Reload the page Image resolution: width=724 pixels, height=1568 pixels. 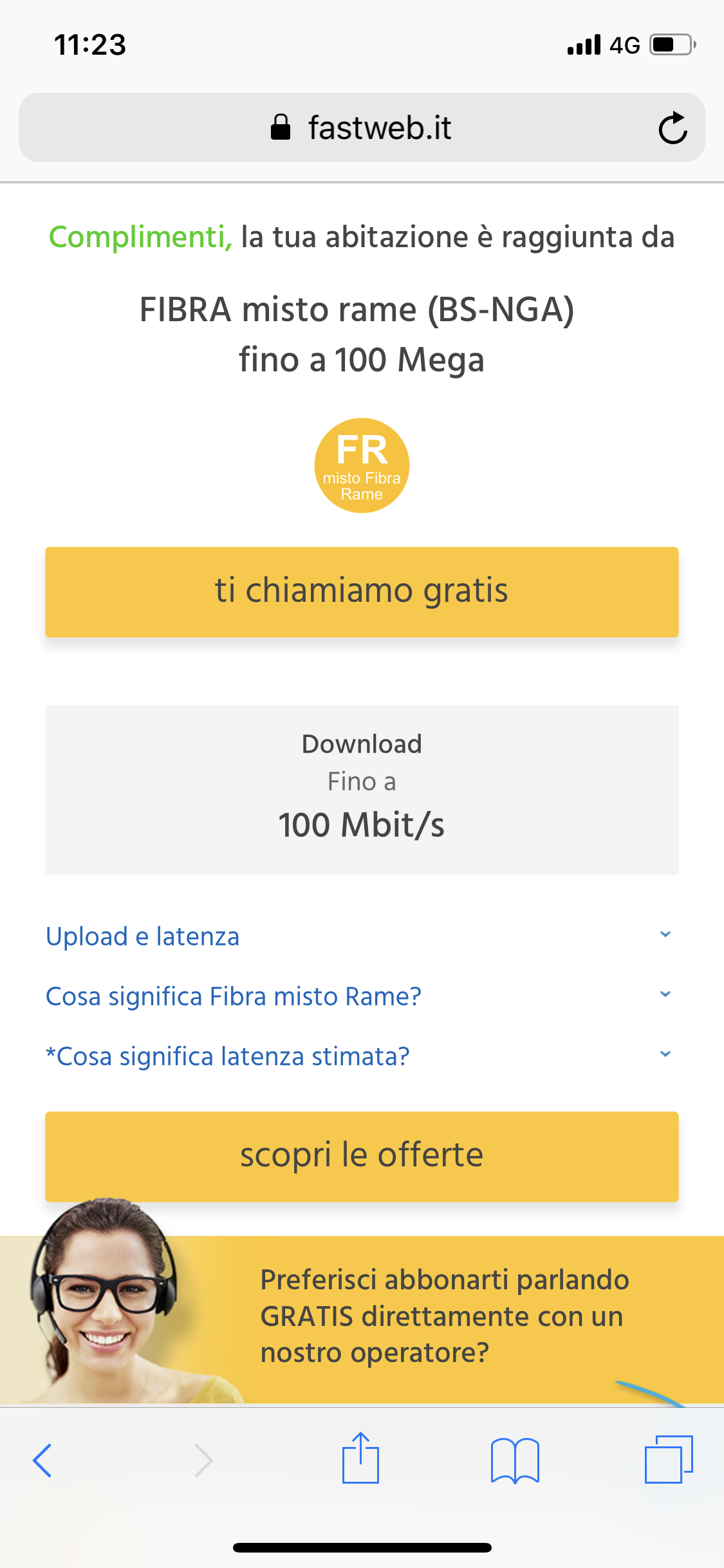click(673, 128)
